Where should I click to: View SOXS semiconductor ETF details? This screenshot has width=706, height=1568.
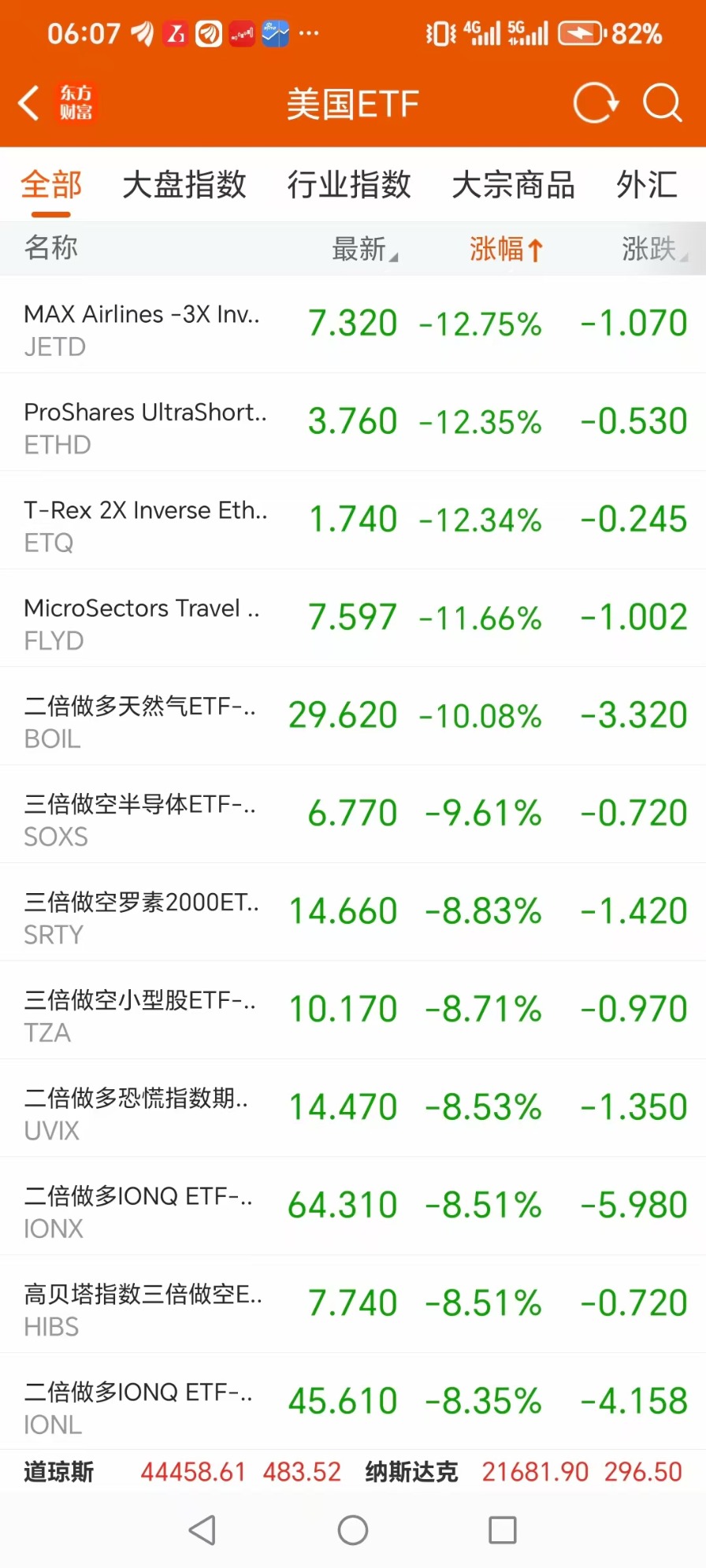(353, 814)
